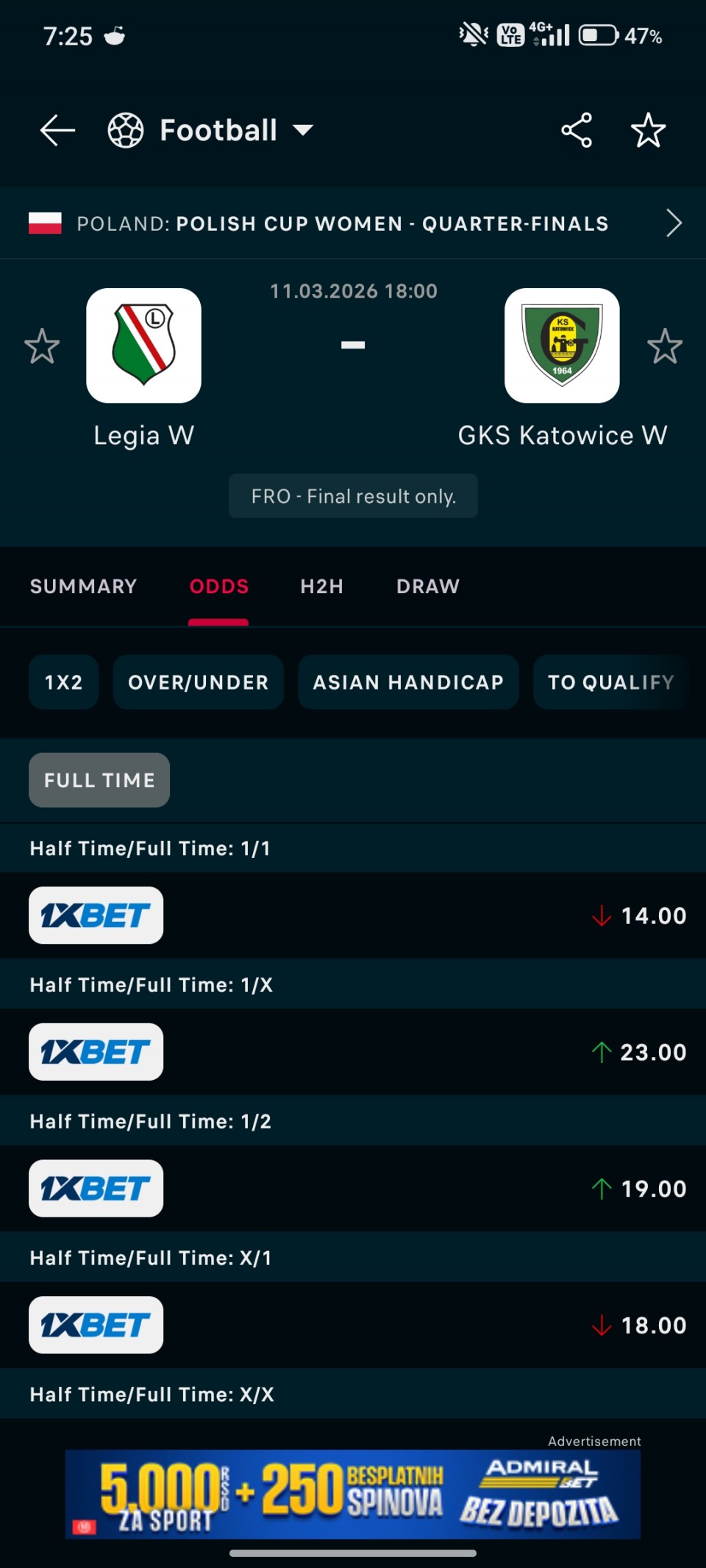706x1568 pixels.
Task: Select the 1X2 odds chip
Action: 63,682
